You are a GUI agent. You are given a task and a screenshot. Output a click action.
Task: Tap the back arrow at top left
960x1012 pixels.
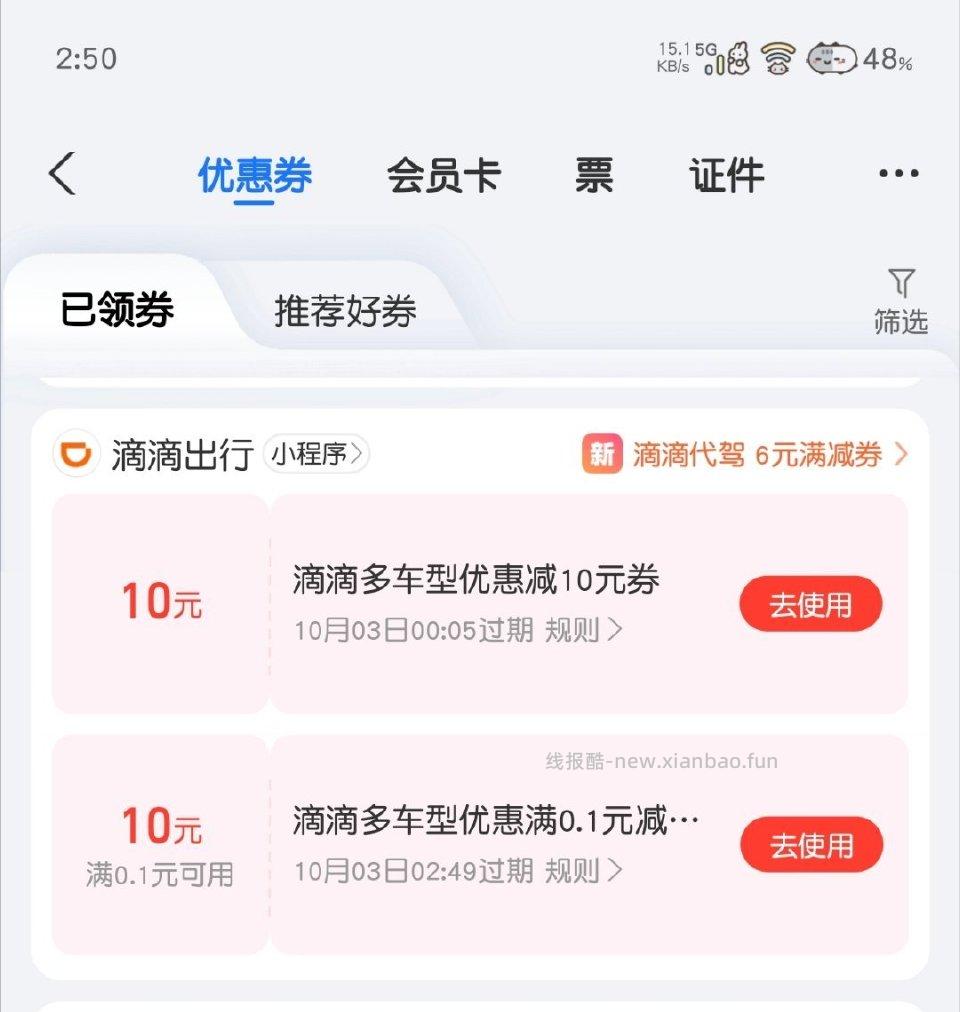(x=60, y=172)
